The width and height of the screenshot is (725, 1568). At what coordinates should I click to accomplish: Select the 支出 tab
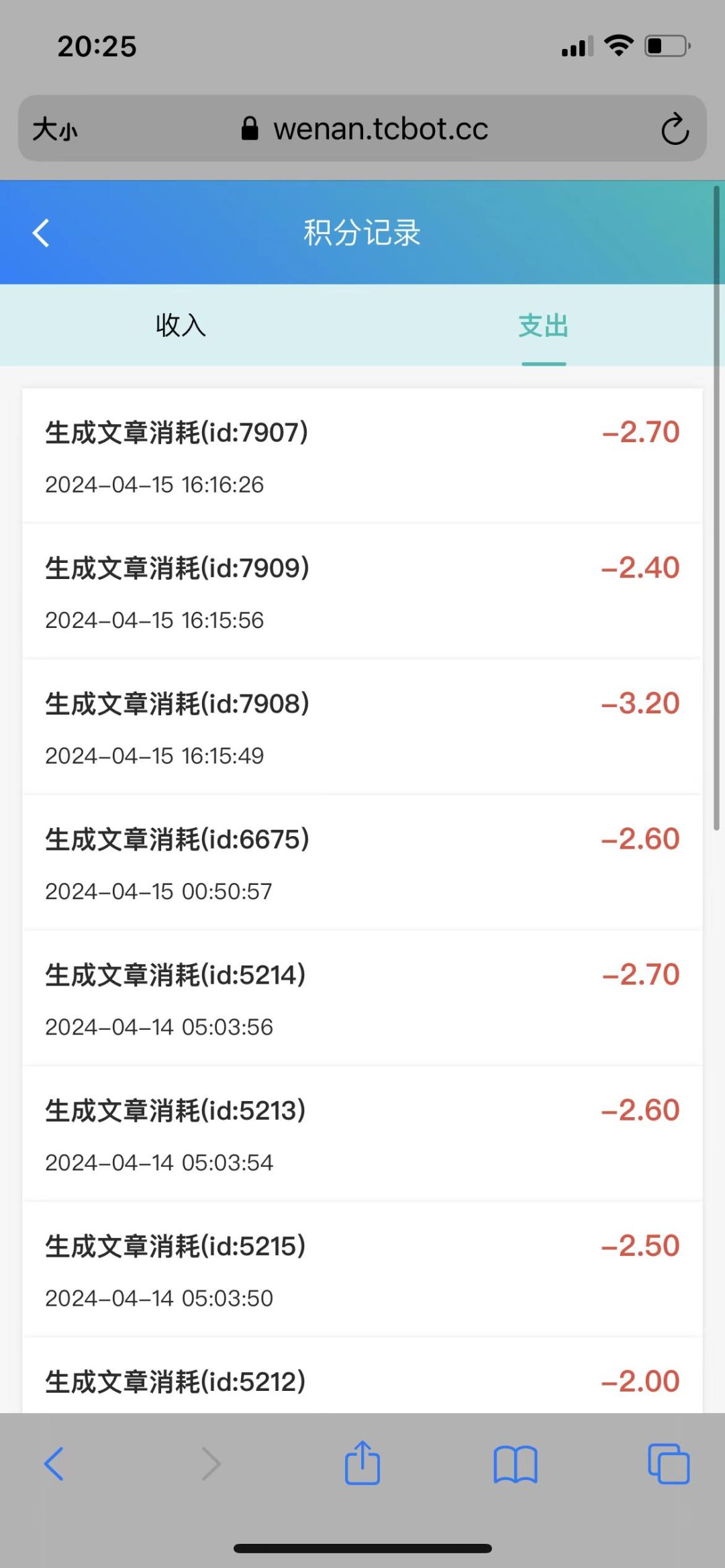coord(543,325)
